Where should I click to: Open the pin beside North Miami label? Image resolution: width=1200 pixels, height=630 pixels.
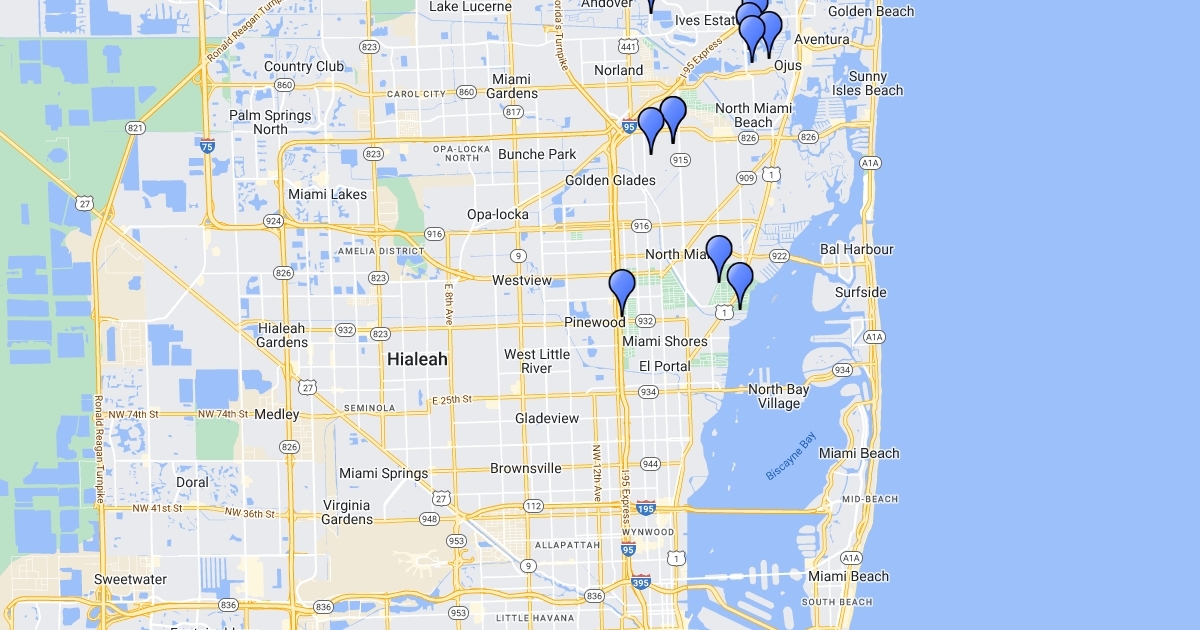tap(719, 253)
